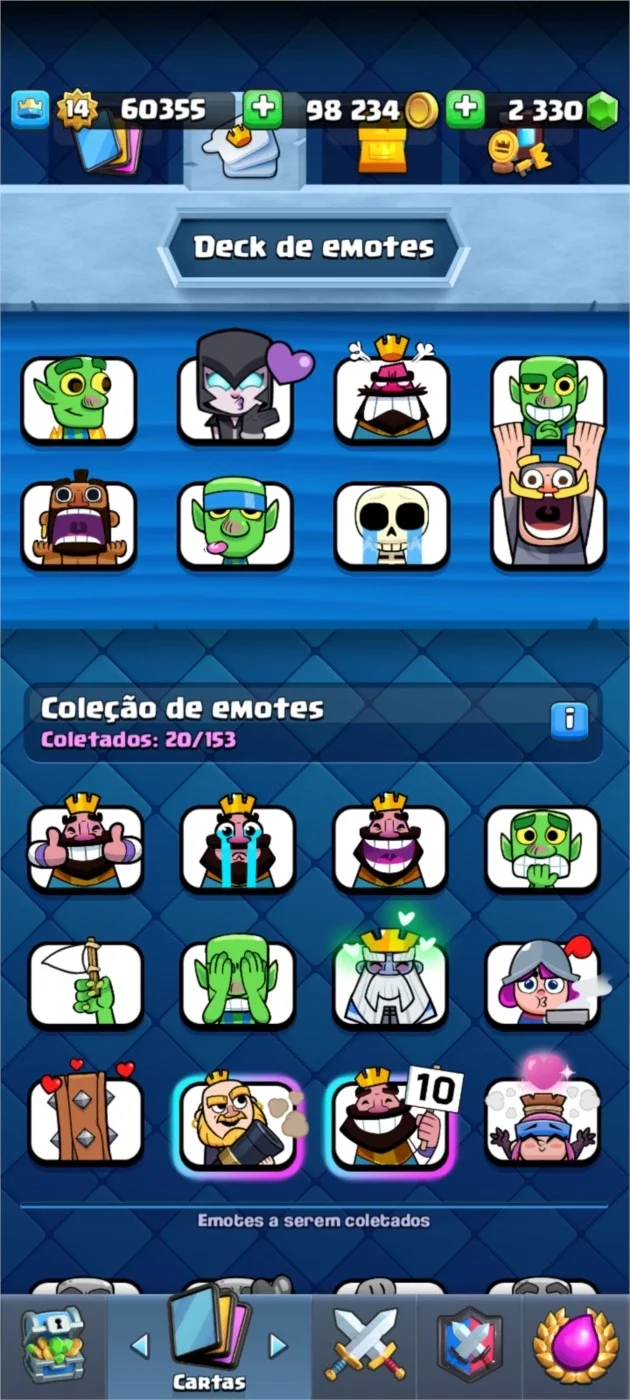
Task: Open the blue crown icon beside level
Action: point(30,110)
